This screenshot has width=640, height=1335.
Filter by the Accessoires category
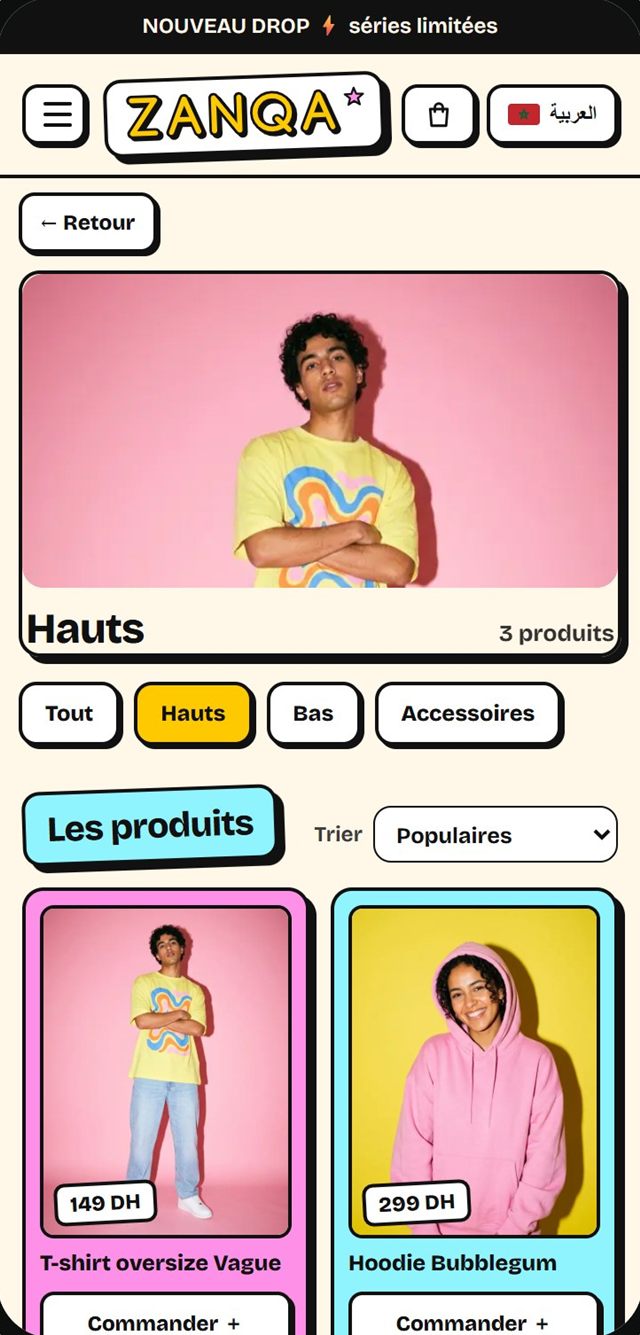click(x=468, y=714)
